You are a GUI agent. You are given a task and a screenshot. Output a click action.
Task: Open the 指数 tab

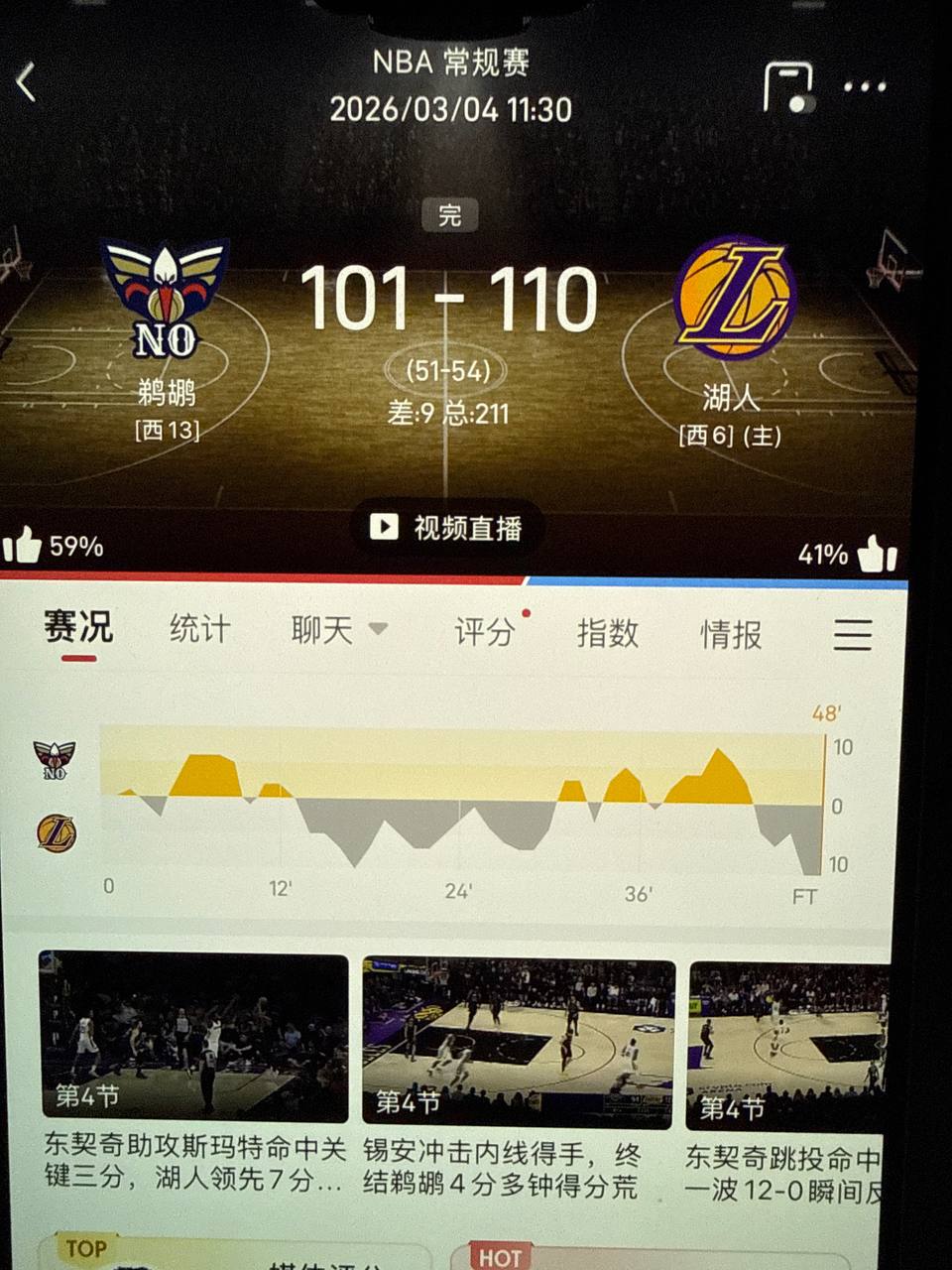coord(607,633)
